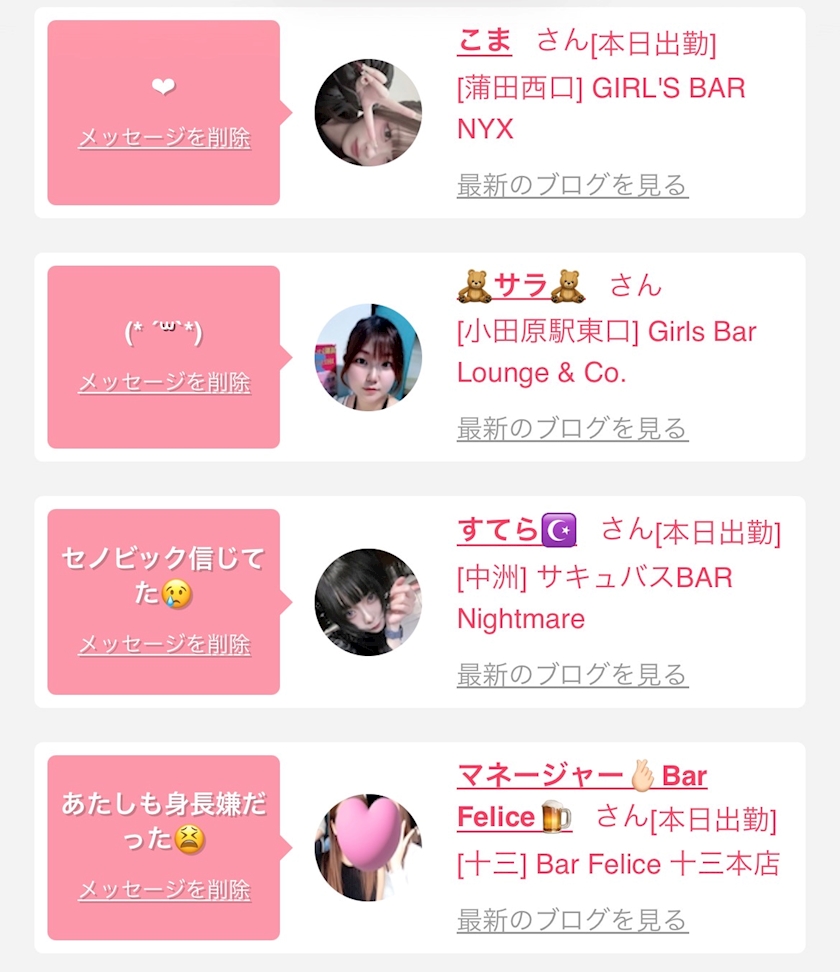Delete the ❤ message sent to こま
This screenshot has height=972, width=840.
(x=164, y=138)
